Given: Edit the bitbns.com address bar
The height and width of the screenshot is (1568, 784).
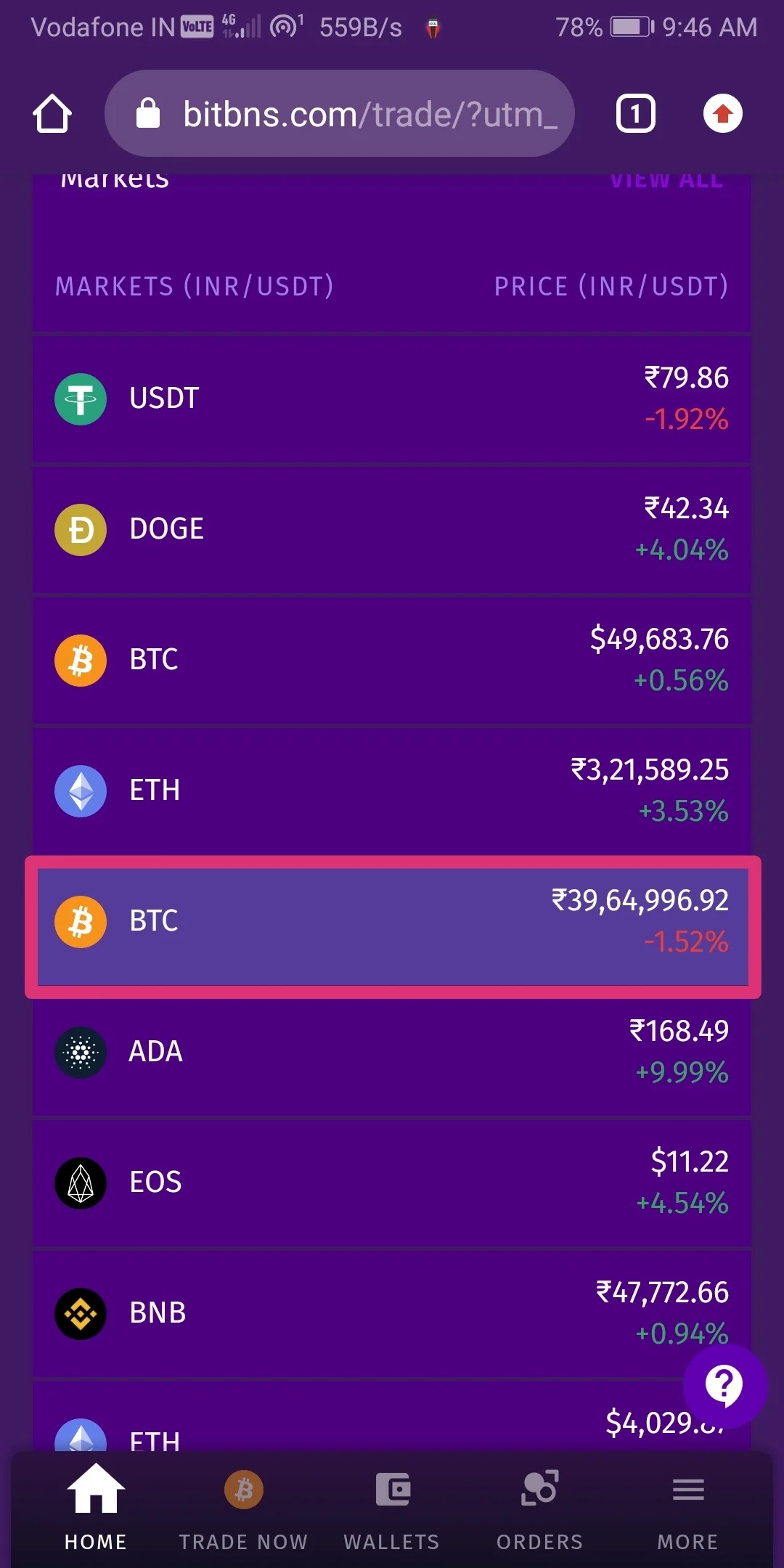Looking at the screenshot, I should click(340, 114).
